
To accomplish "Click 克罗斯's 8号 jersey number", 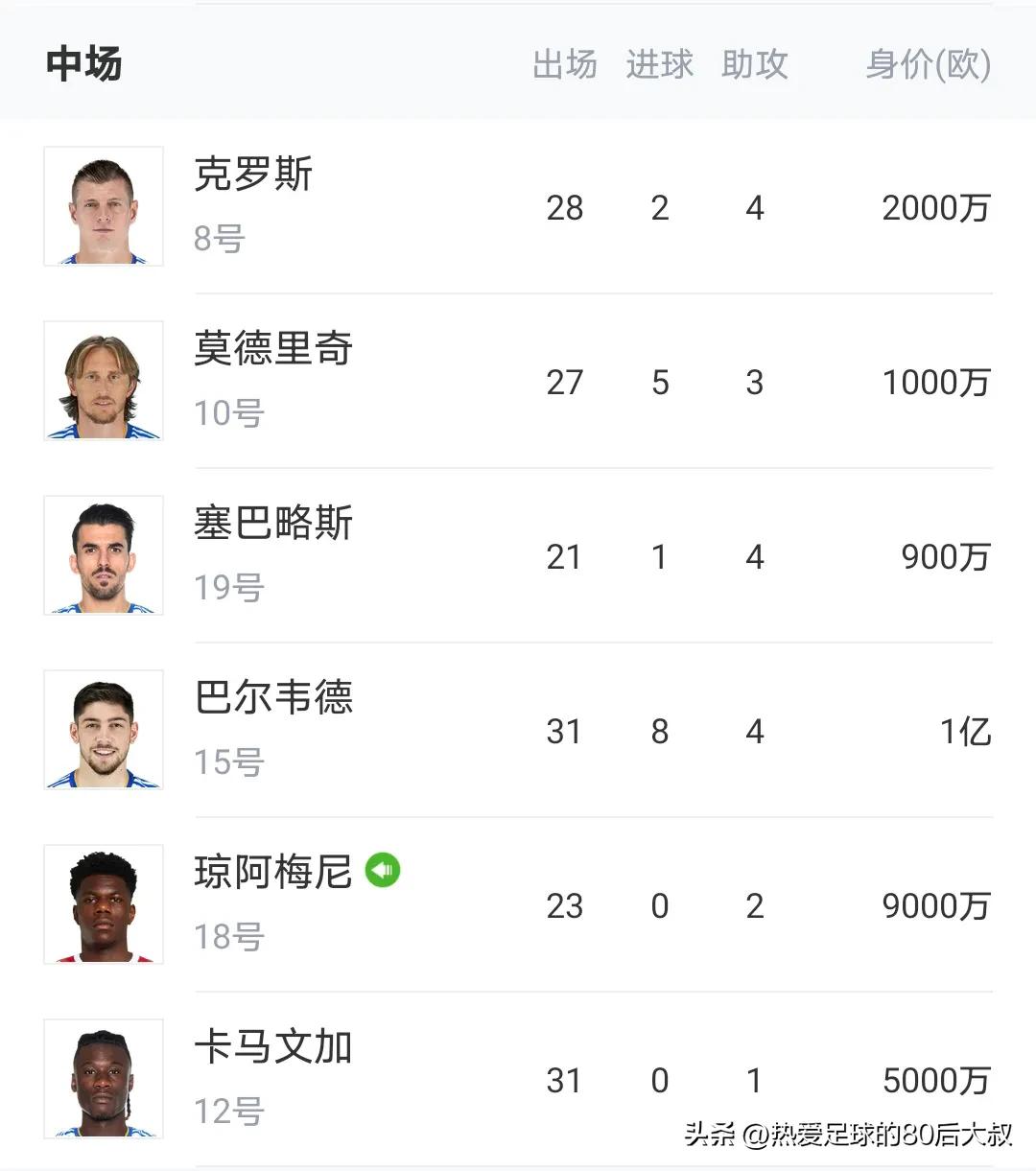I will coord(217,238).
